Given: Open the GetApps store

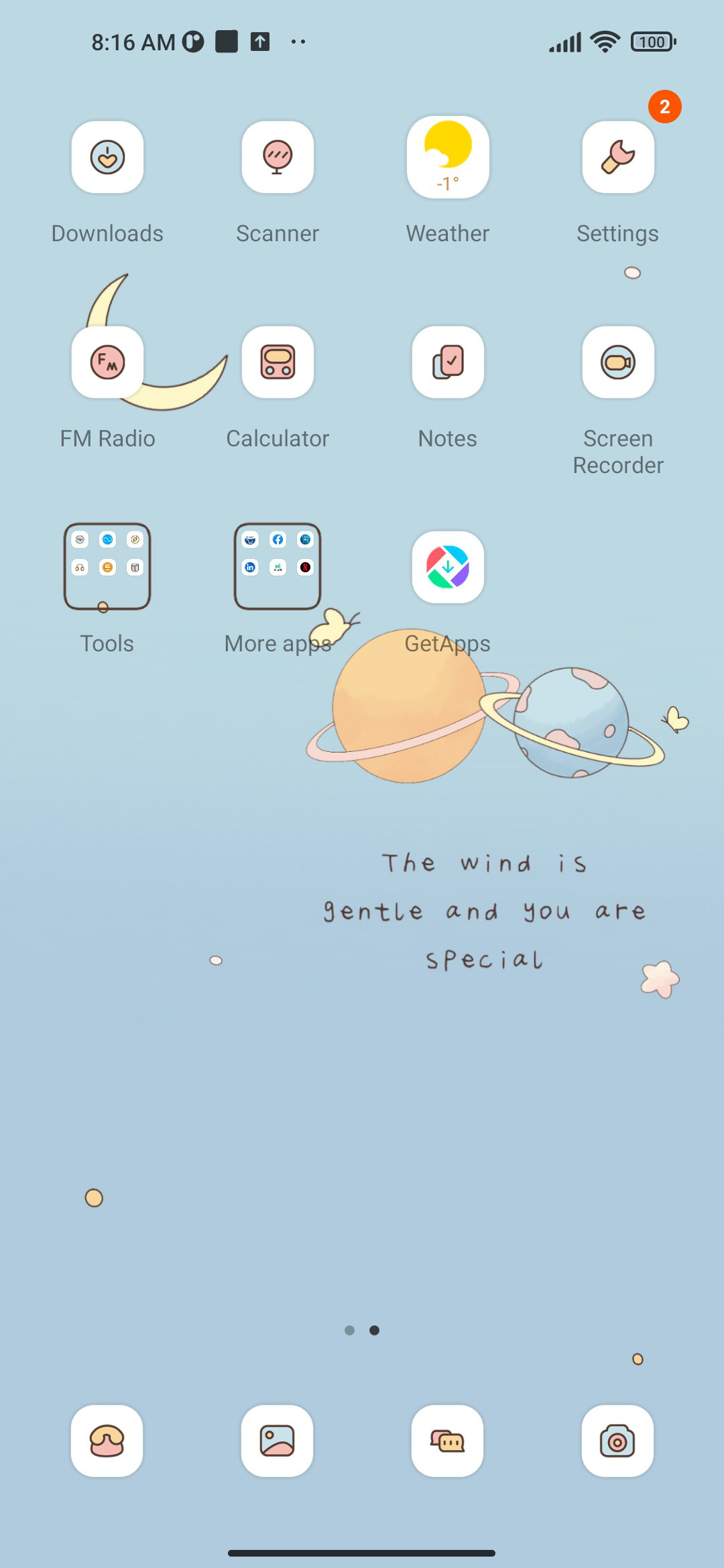Looking at the screenshot, I should pyautogui.click(x=448, y=568).
